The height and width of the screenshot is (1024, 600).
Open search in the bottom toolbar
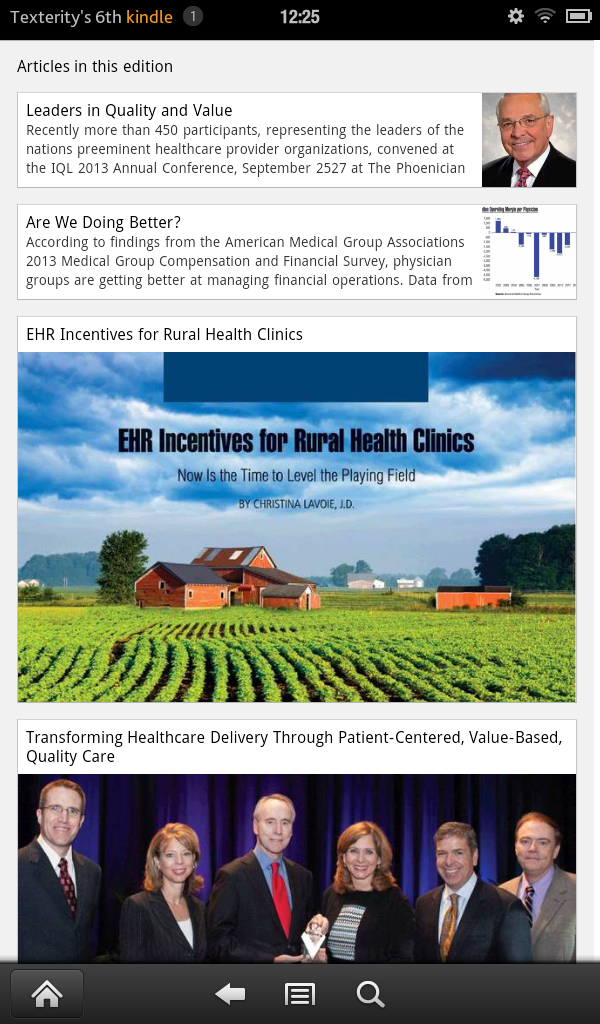click(370, 993)
